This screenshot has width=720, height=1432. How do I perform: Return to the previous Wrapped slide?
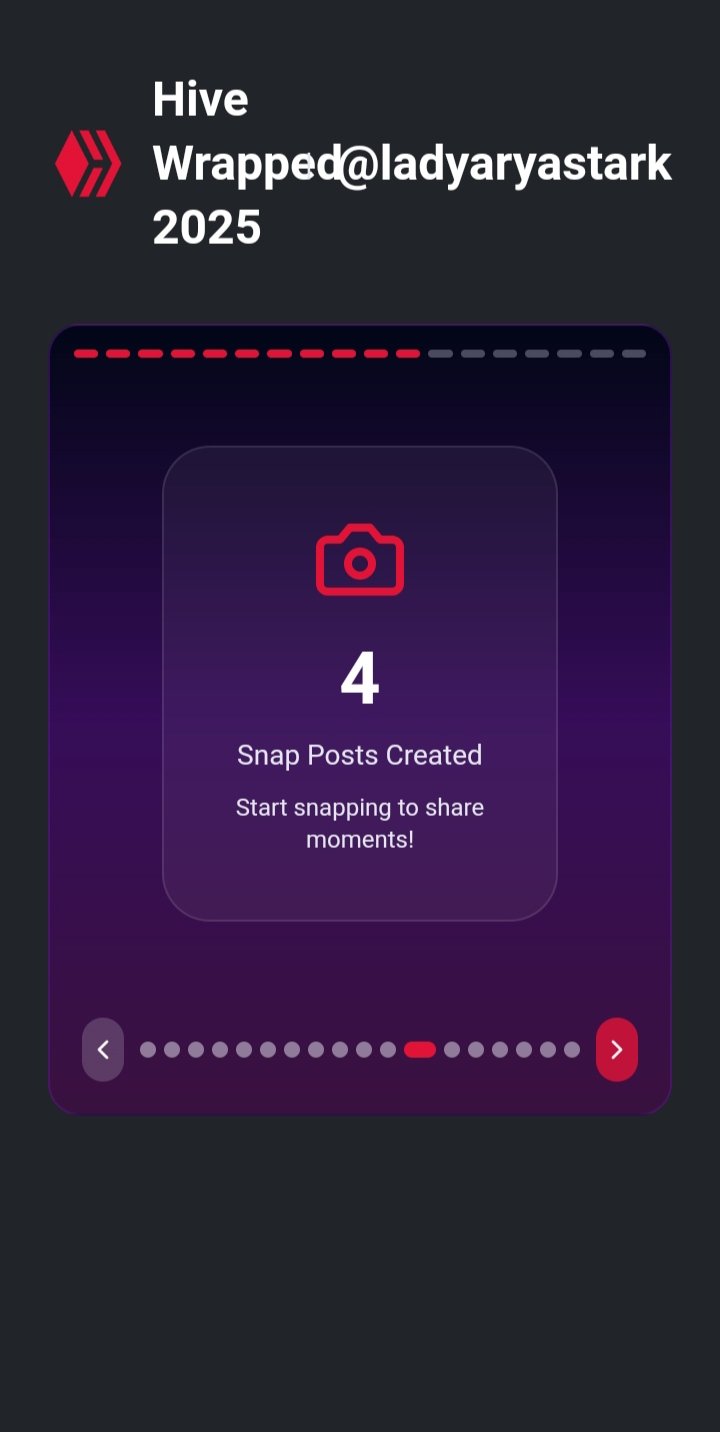103,1049
